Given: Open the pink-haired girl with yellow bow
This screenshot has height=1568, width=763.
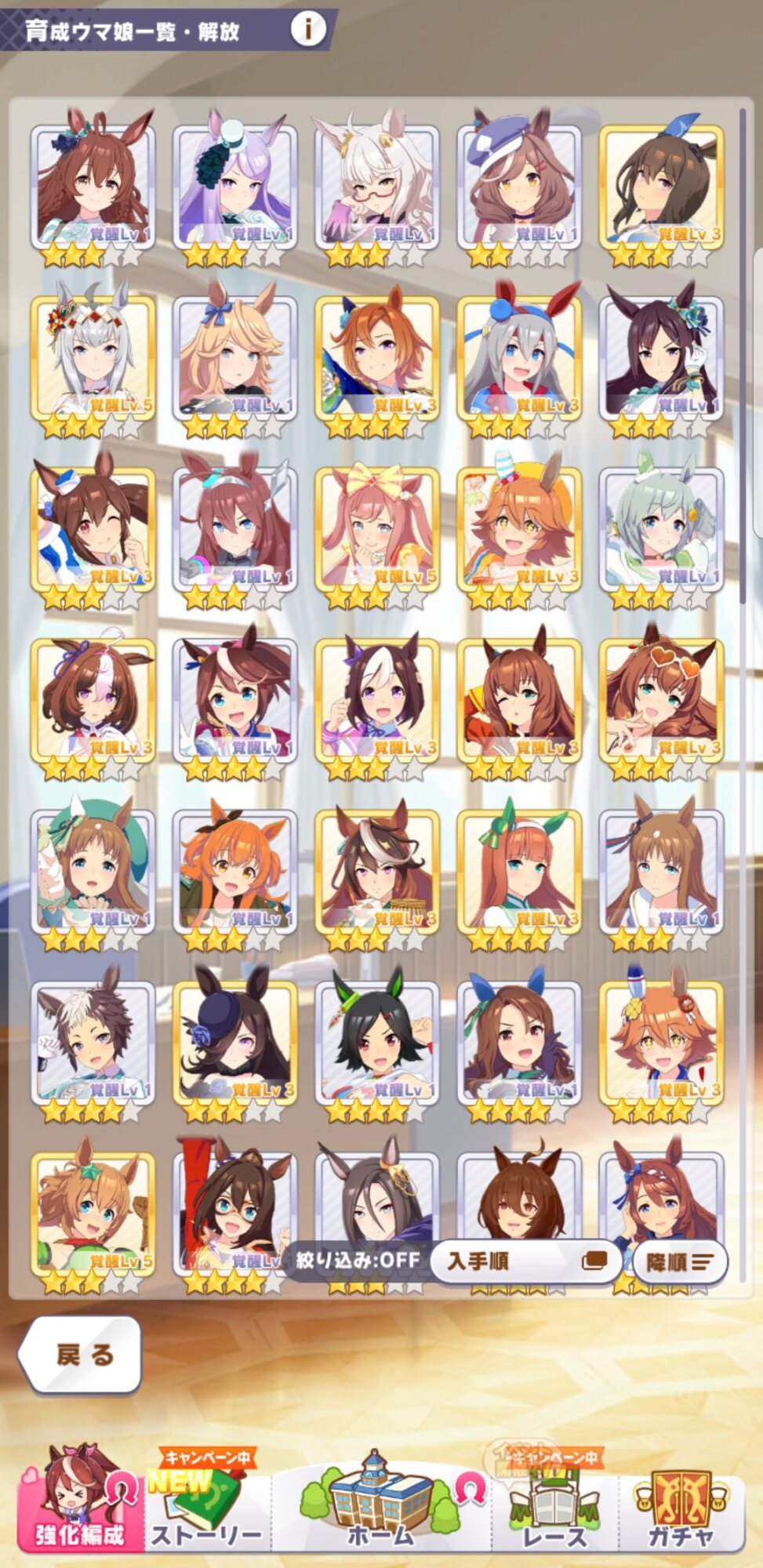Looking at the screenshot, I should pos(376,531).
